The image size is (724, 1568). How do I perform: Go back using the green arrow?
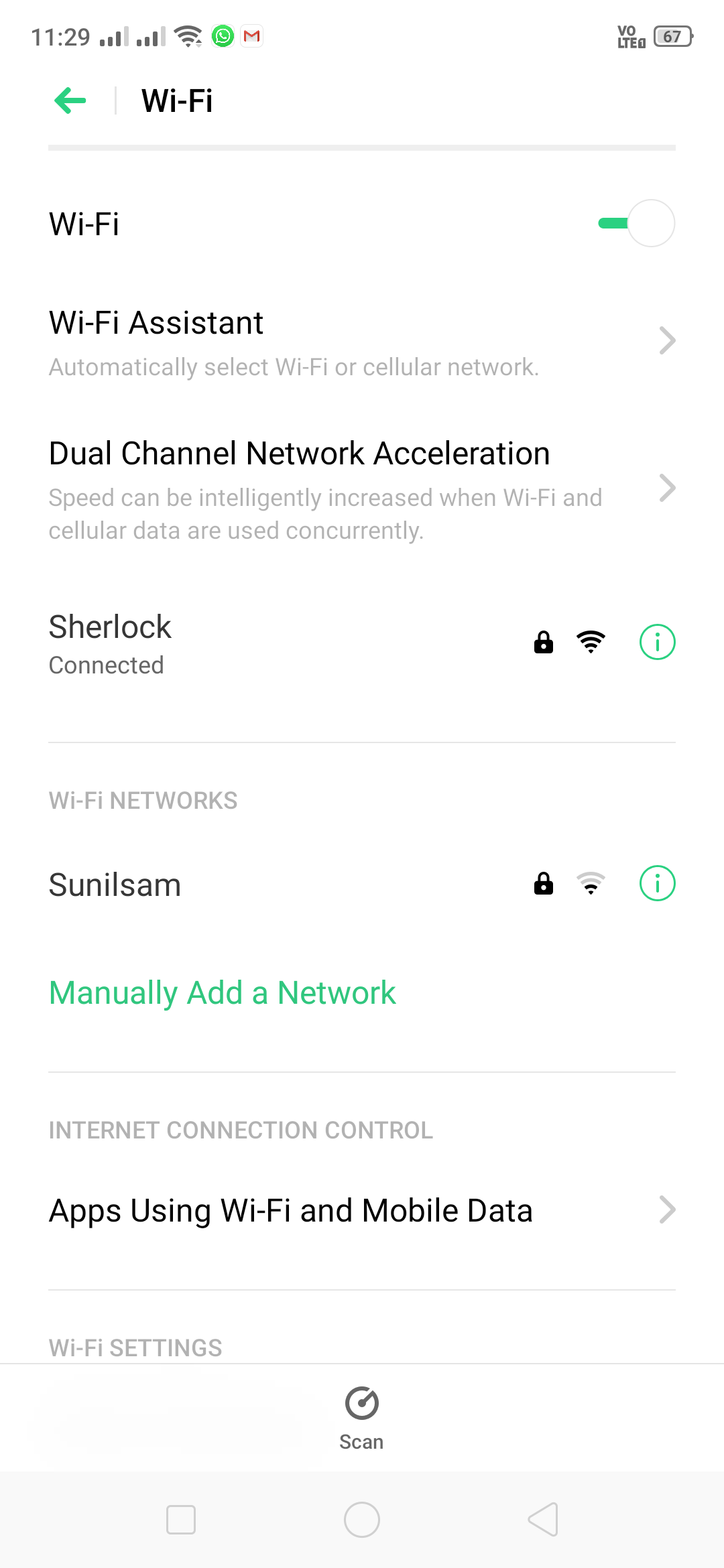[x=70, y=101]
